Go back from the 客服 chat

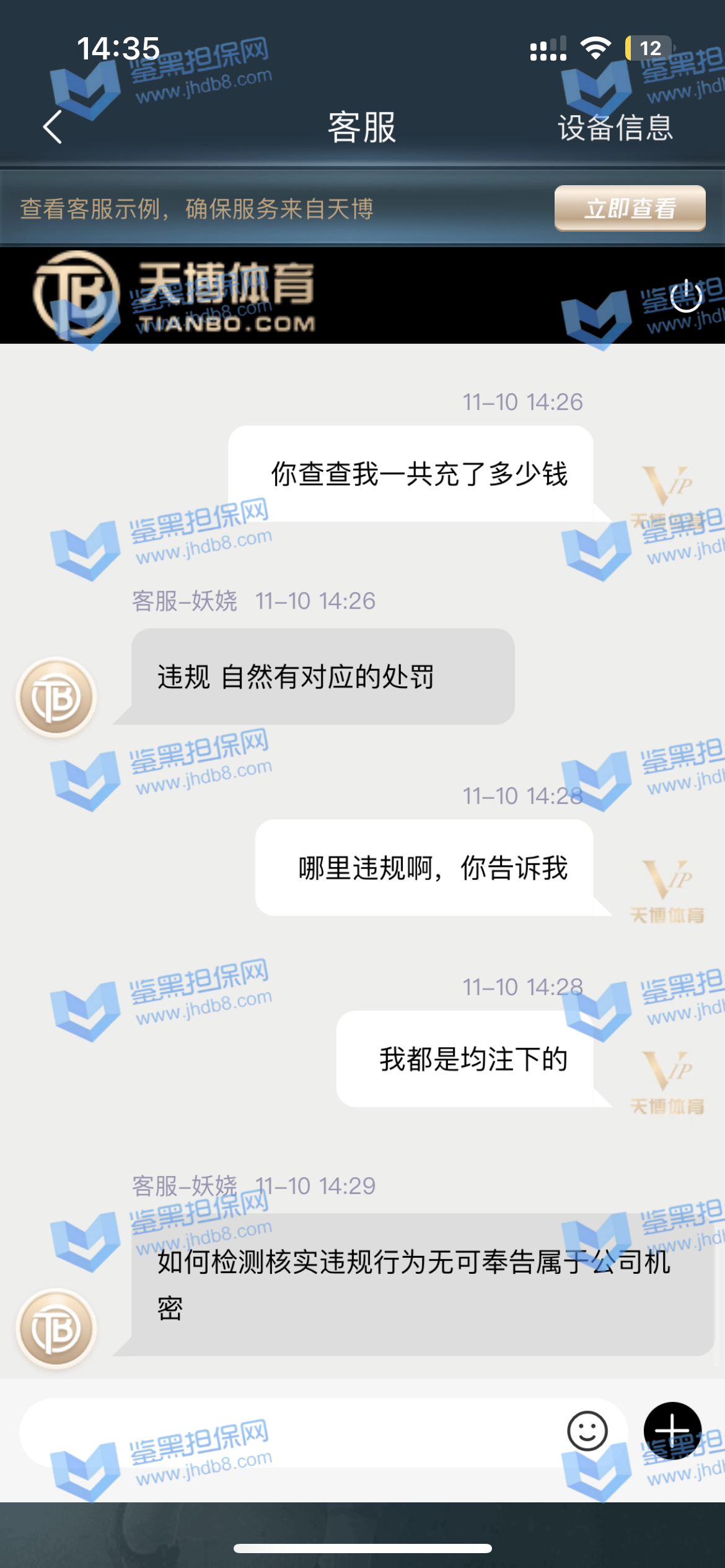point(53,127)
